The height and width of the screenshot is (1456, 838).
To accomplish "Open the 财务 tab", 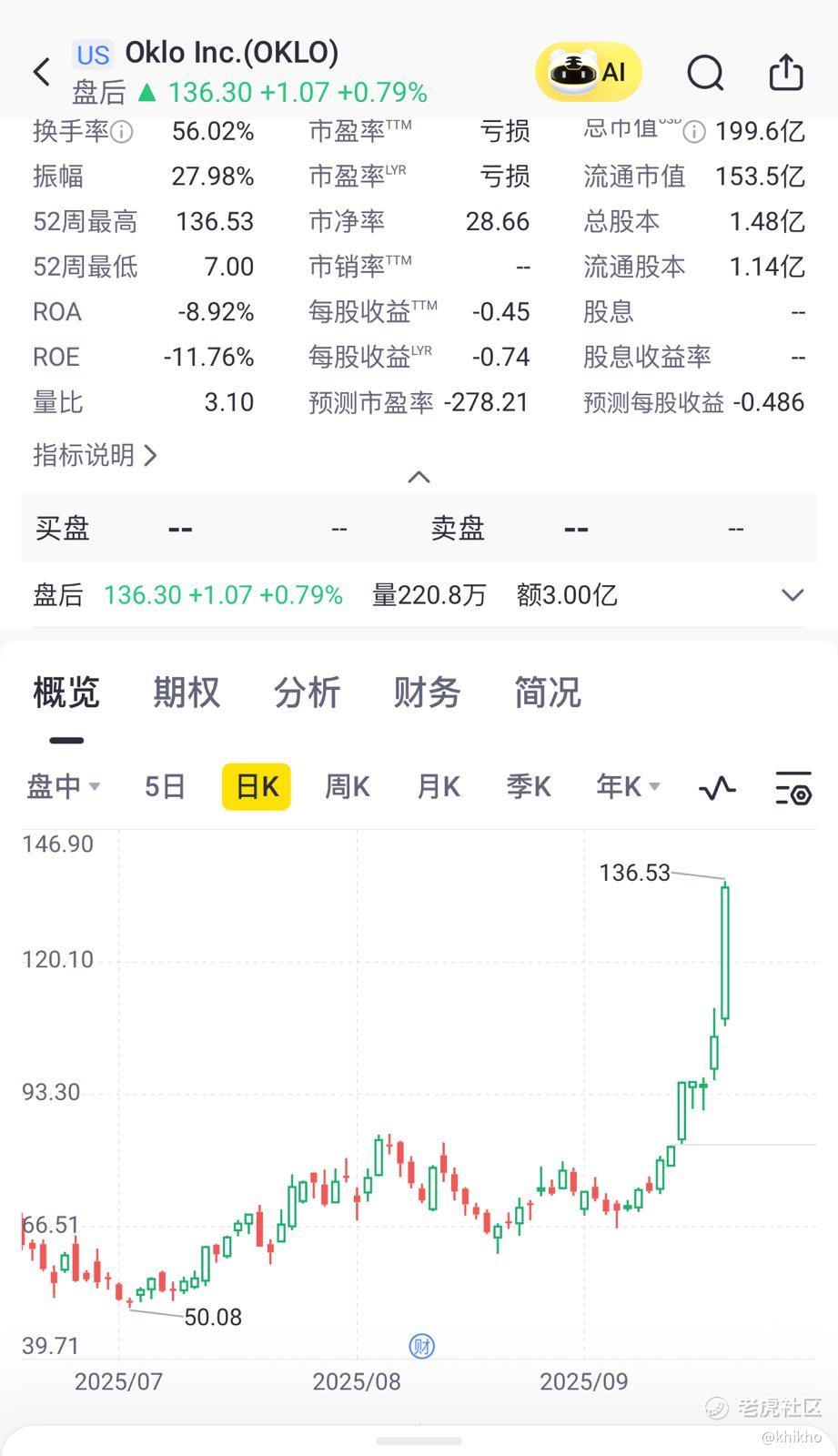I will coord(427,693).
